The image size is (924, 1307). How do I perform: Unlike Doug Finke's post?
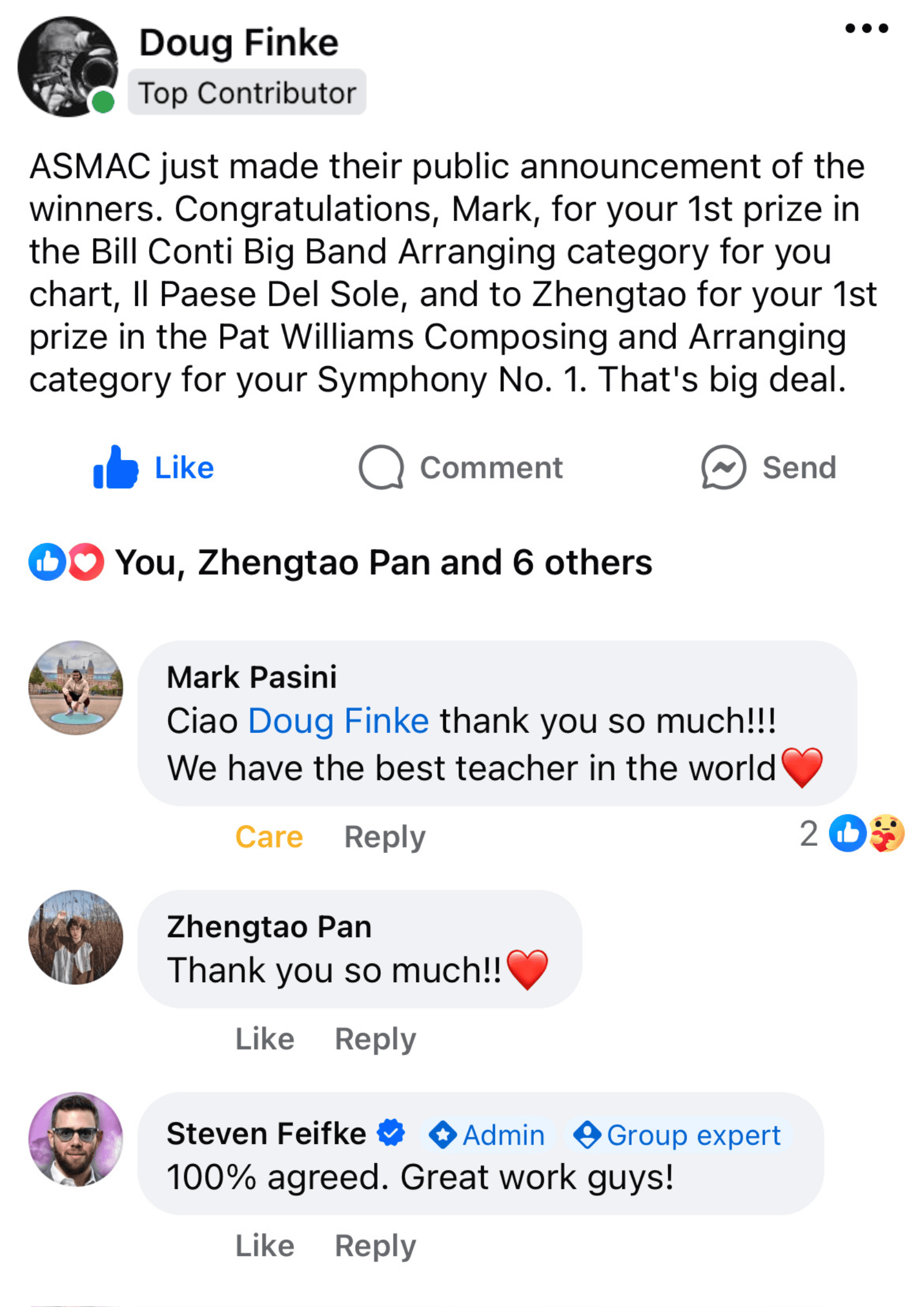pos(154,467)
